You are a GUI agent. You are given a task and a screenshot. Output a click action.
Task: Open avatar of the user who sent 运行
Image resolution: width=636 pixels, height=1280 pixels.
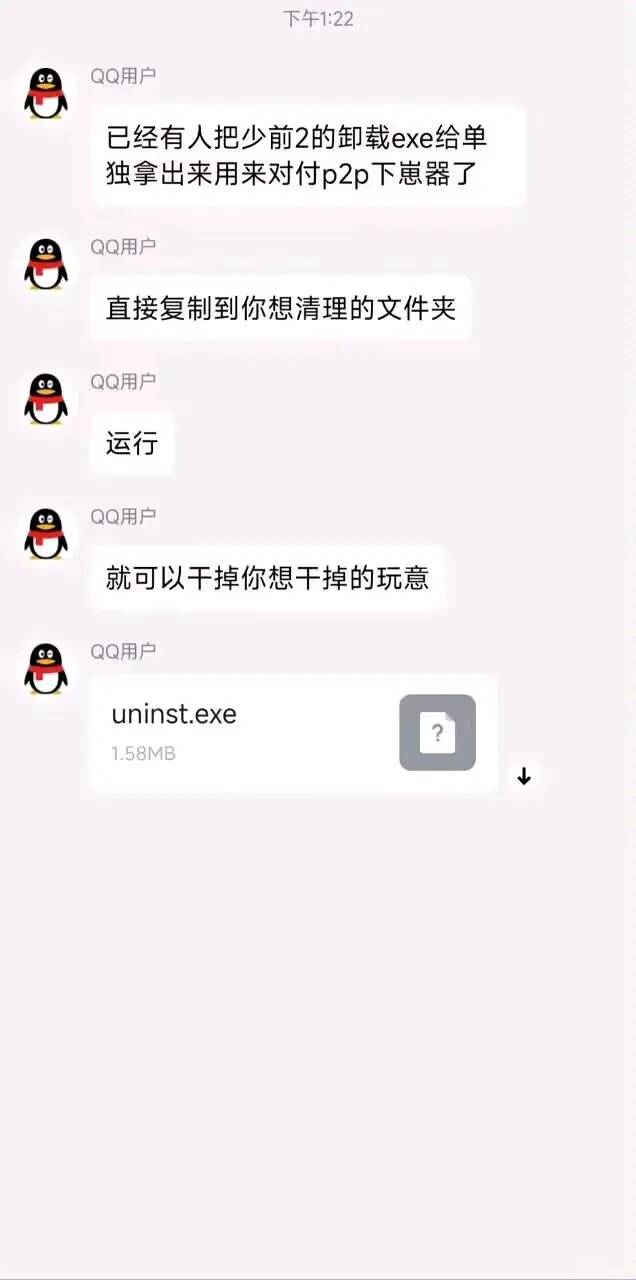(x=46, y=399)
